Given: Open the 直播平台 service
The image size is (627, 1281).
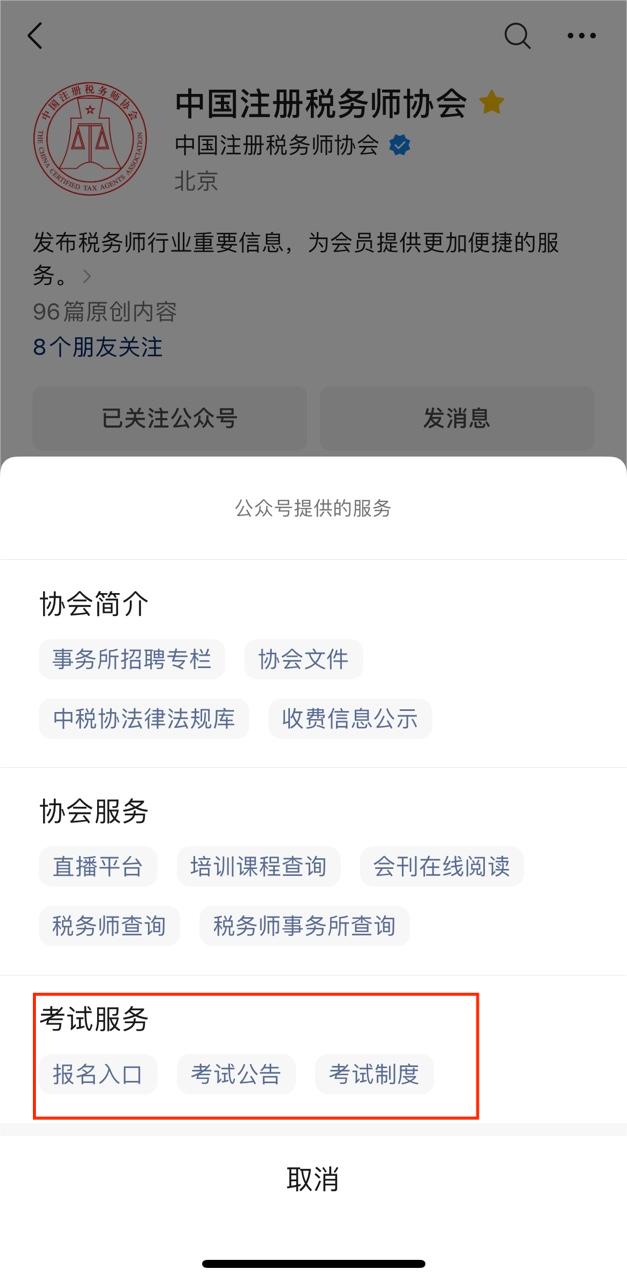Looking at the screenshot, I should (98, 867).
